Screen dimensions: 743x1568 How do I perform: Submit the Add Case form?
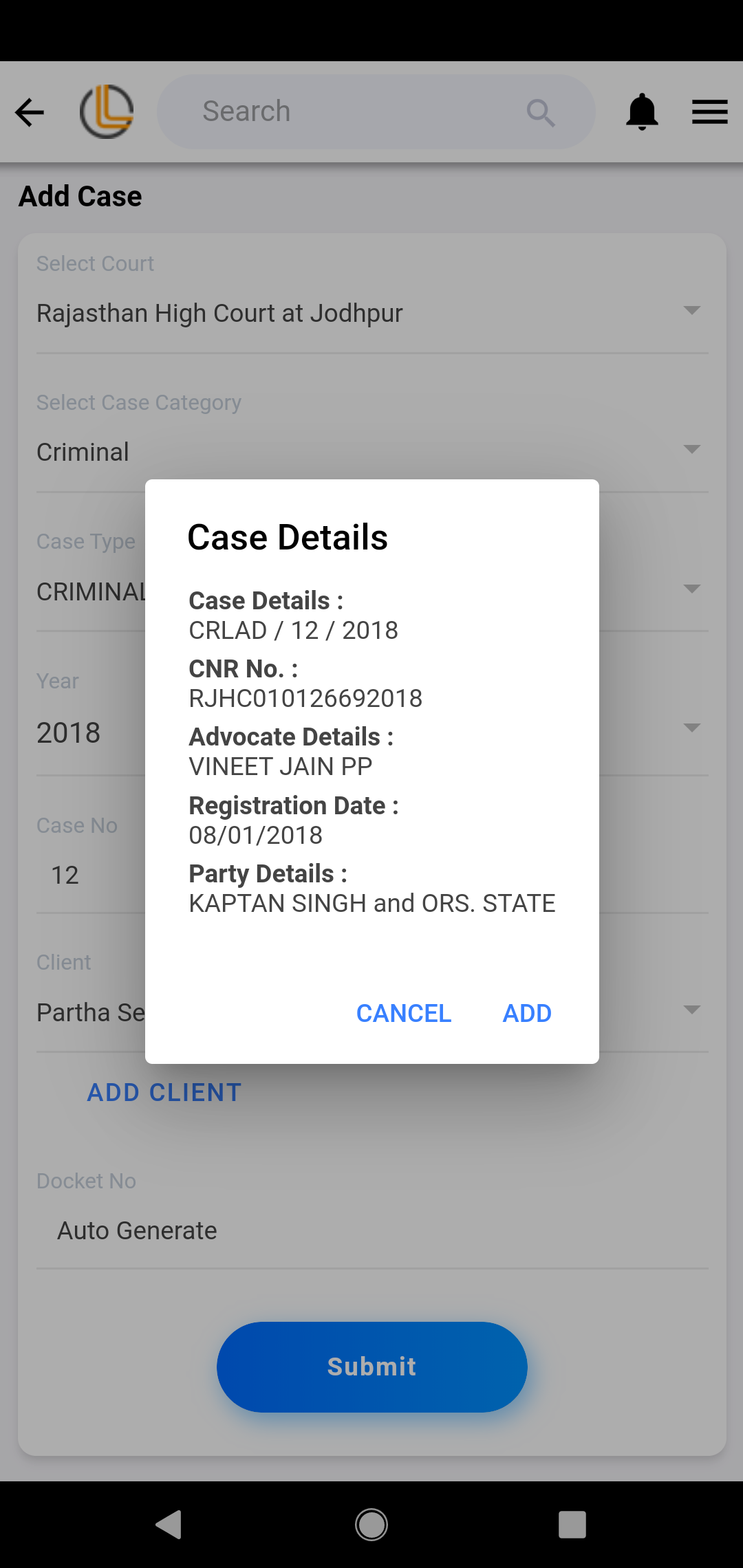pos(371,1366)
